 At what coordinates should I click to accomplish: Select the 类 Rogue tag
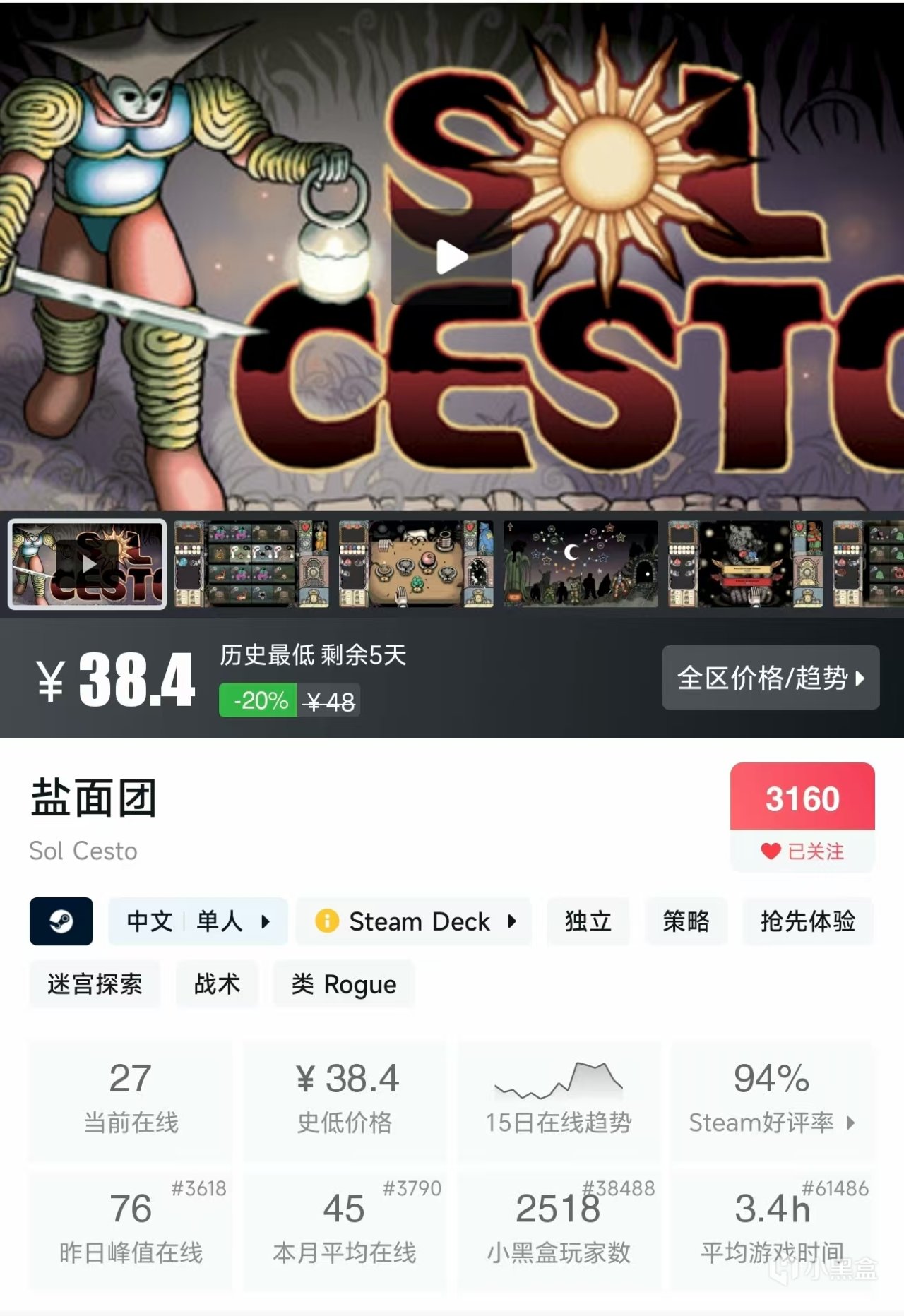click(344, 983)
